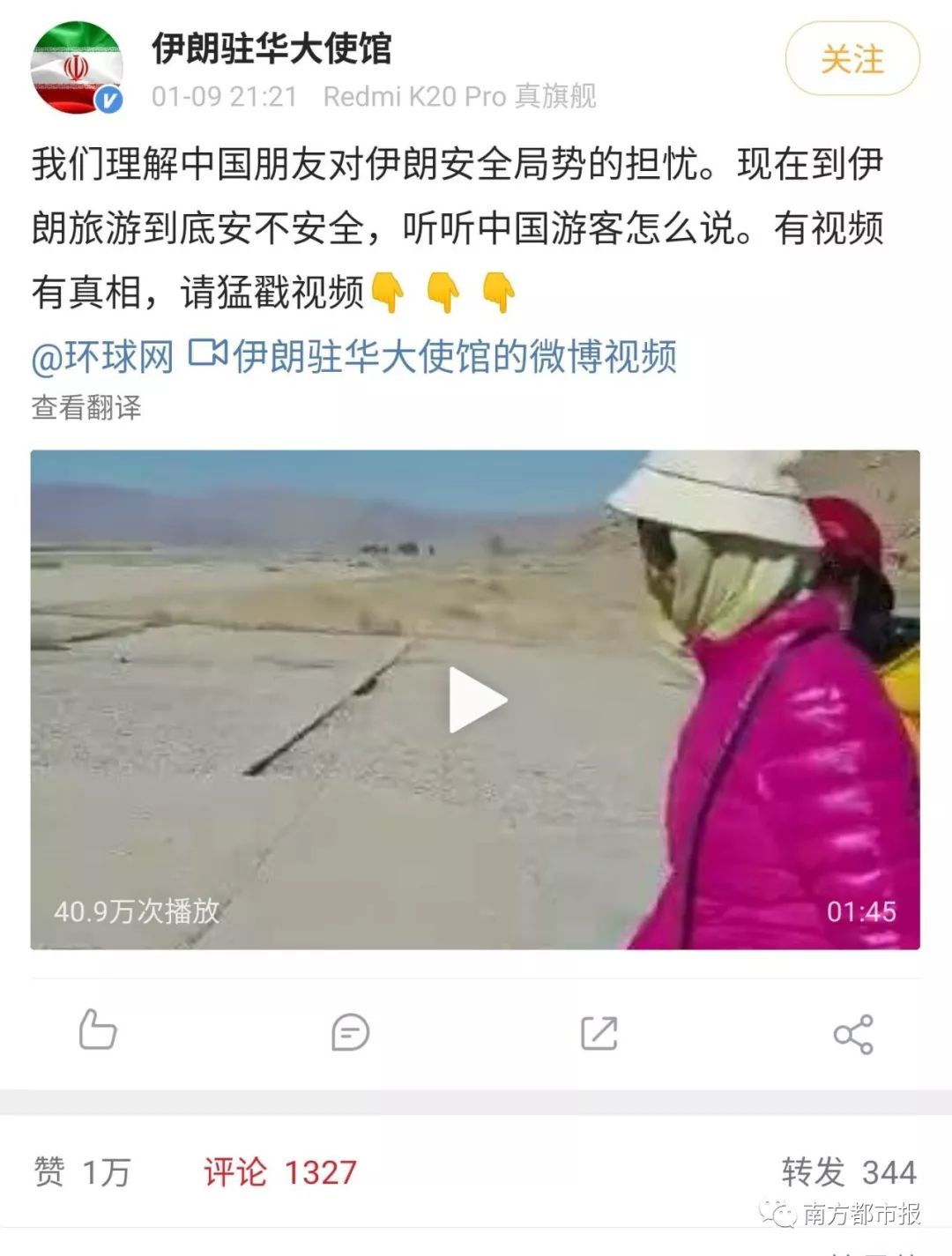Switch to the 评论 1327 tab
Viewport: 952px width, 1256px height.
click(280, 1172)
